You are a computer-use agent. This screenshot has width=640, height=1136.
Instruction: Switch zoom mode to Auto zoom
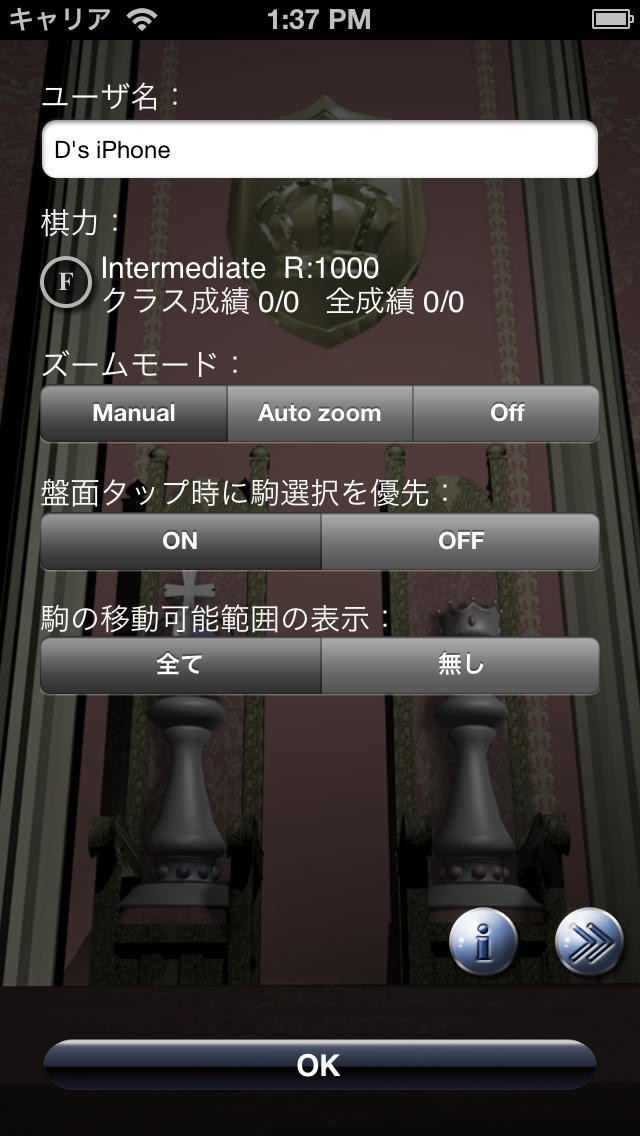(x=319, y=413)
